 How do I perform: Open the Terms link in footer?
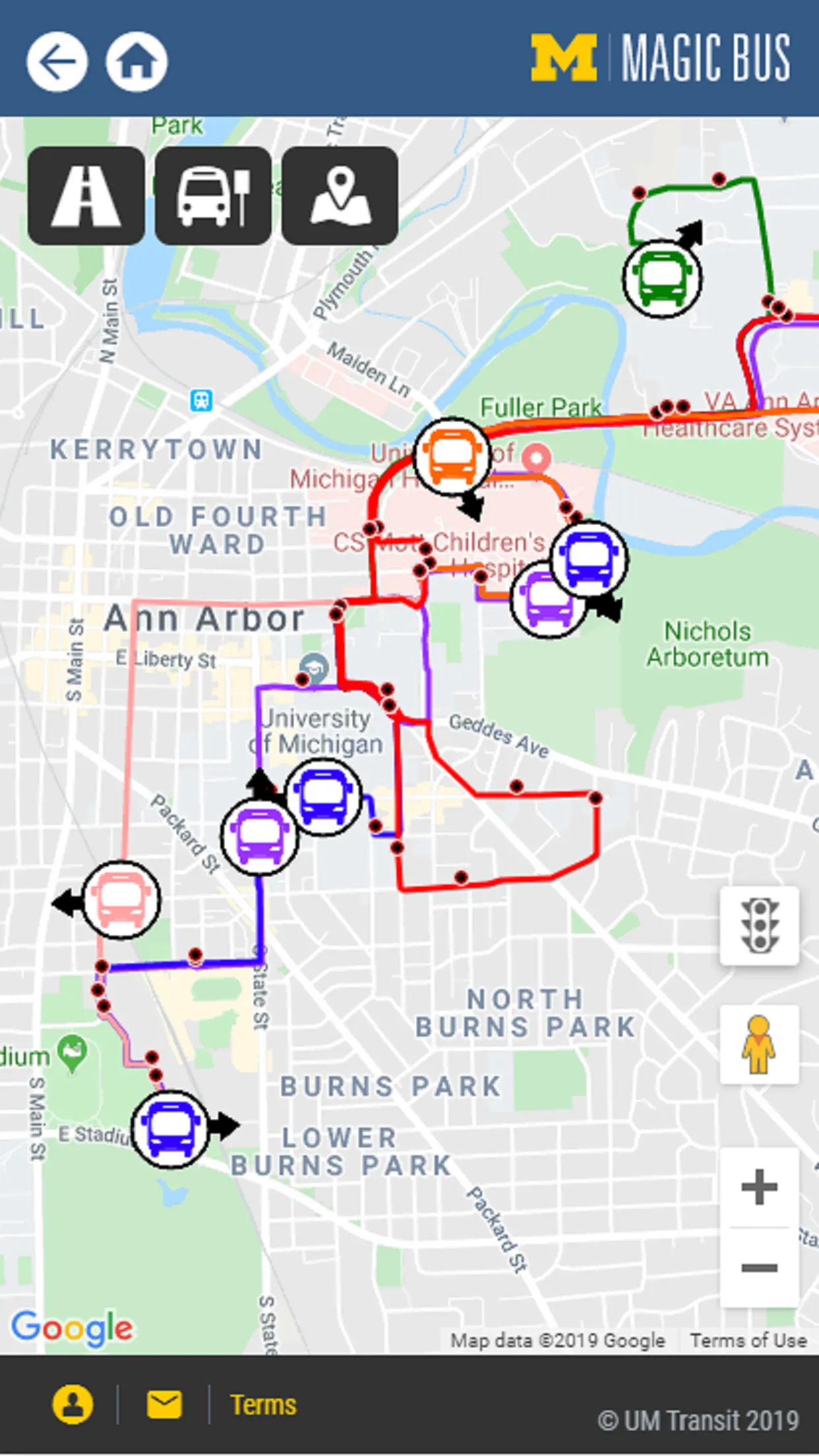click(263, 1405)
